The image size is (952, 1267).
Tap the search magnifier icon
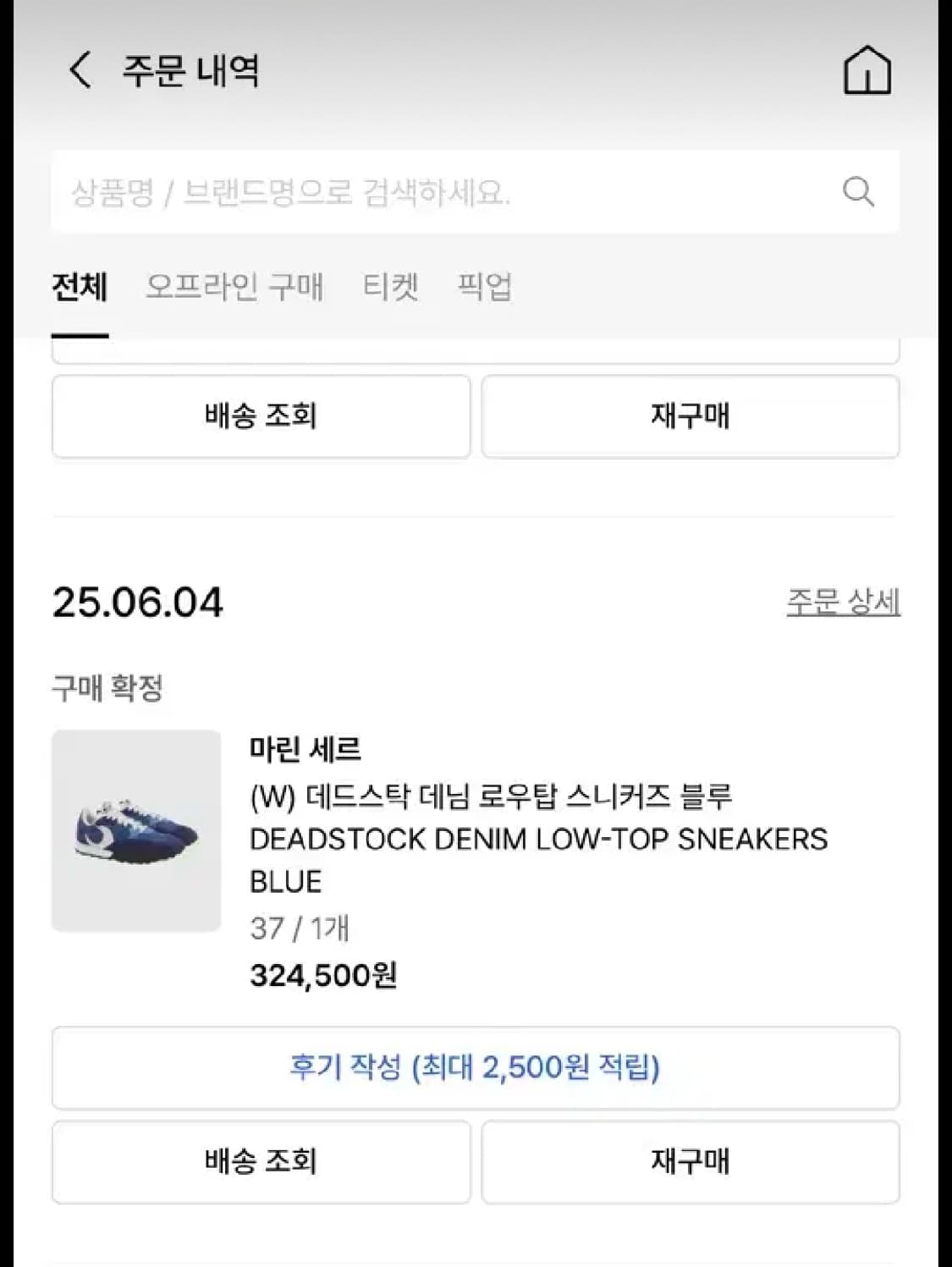(858, 191)
